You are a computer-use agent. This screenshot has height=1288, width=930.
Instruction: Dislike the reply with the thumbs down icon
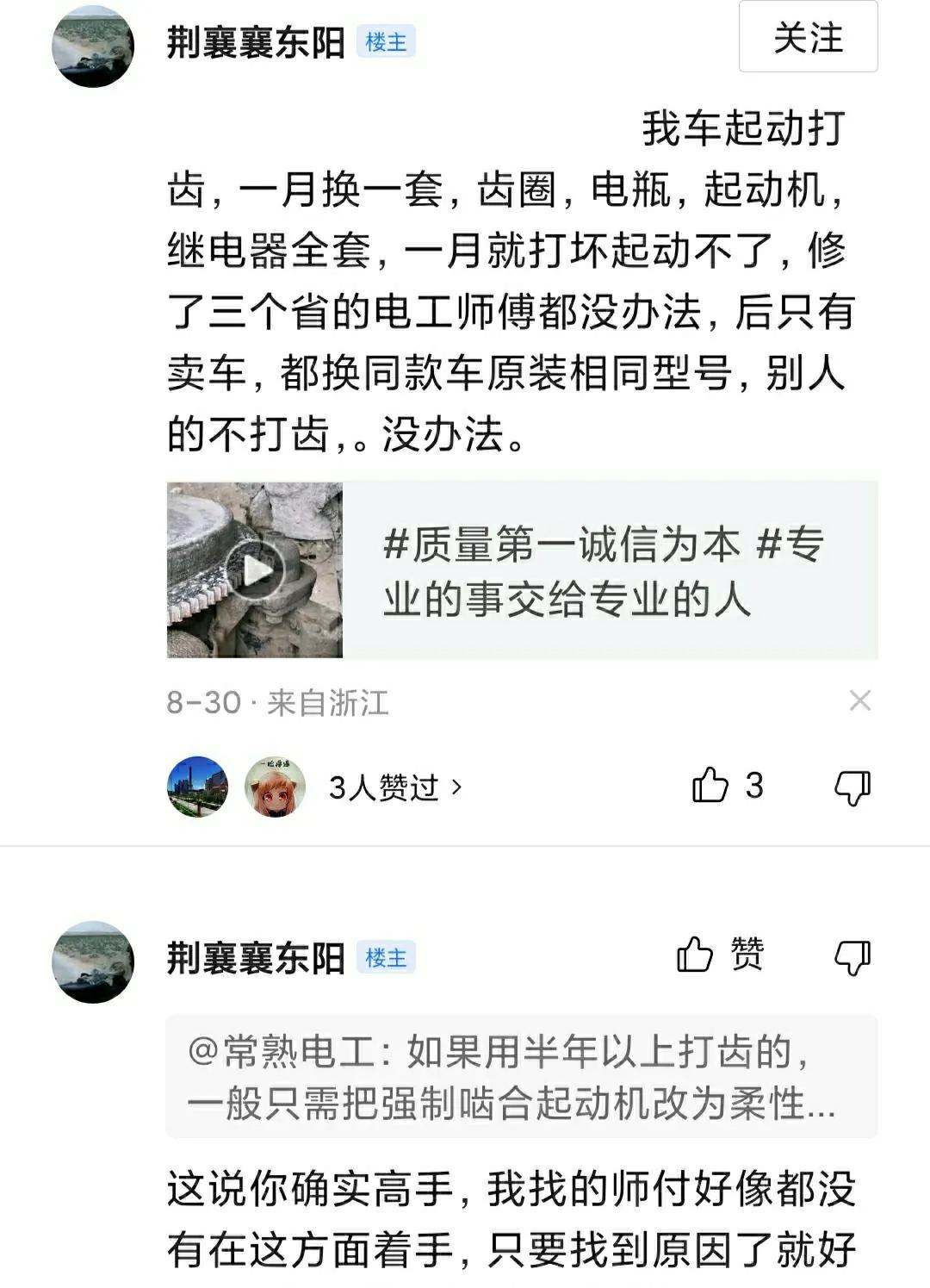(x=852, y=955)
